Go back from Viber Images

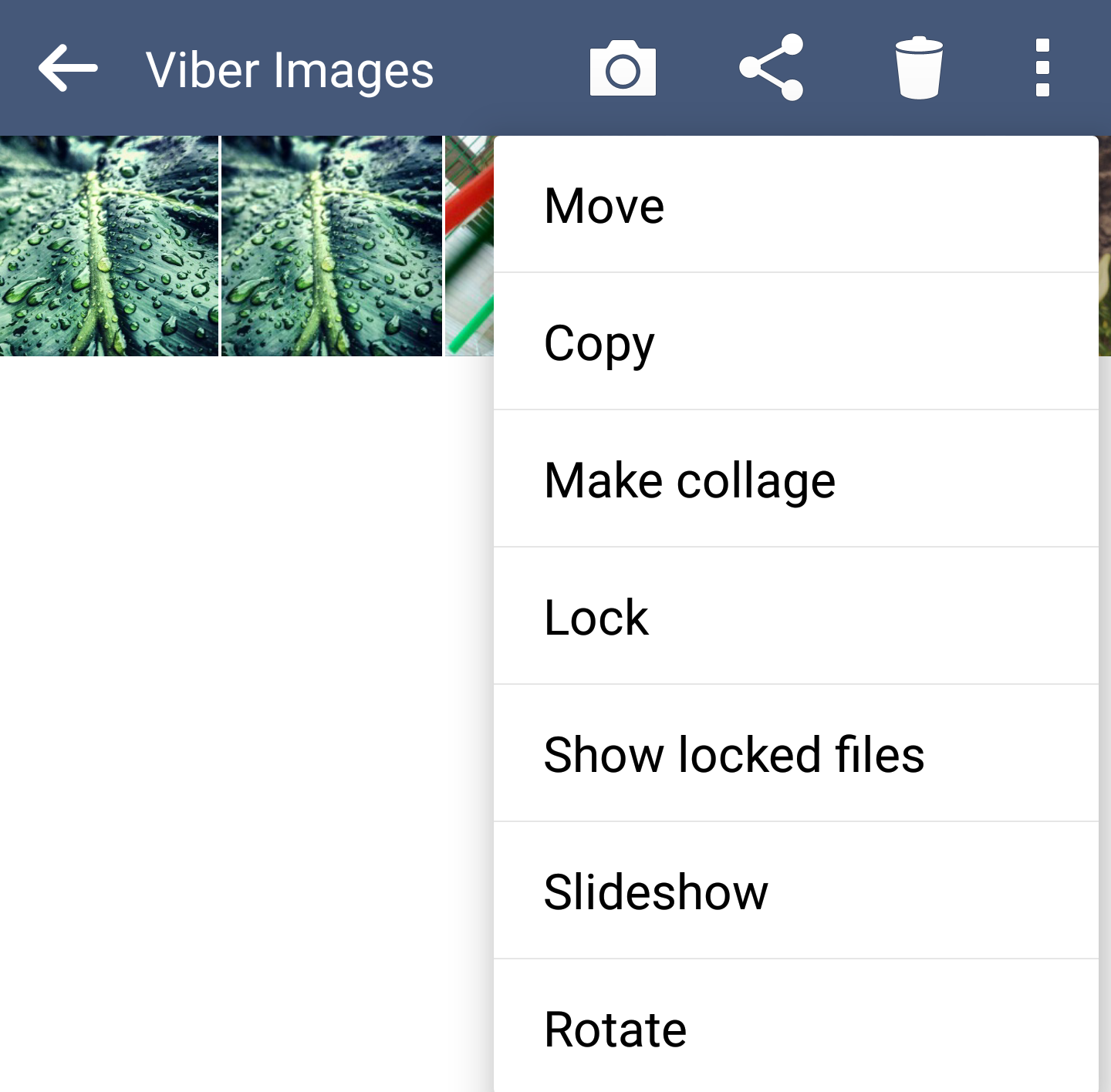(x=68, y=69)
